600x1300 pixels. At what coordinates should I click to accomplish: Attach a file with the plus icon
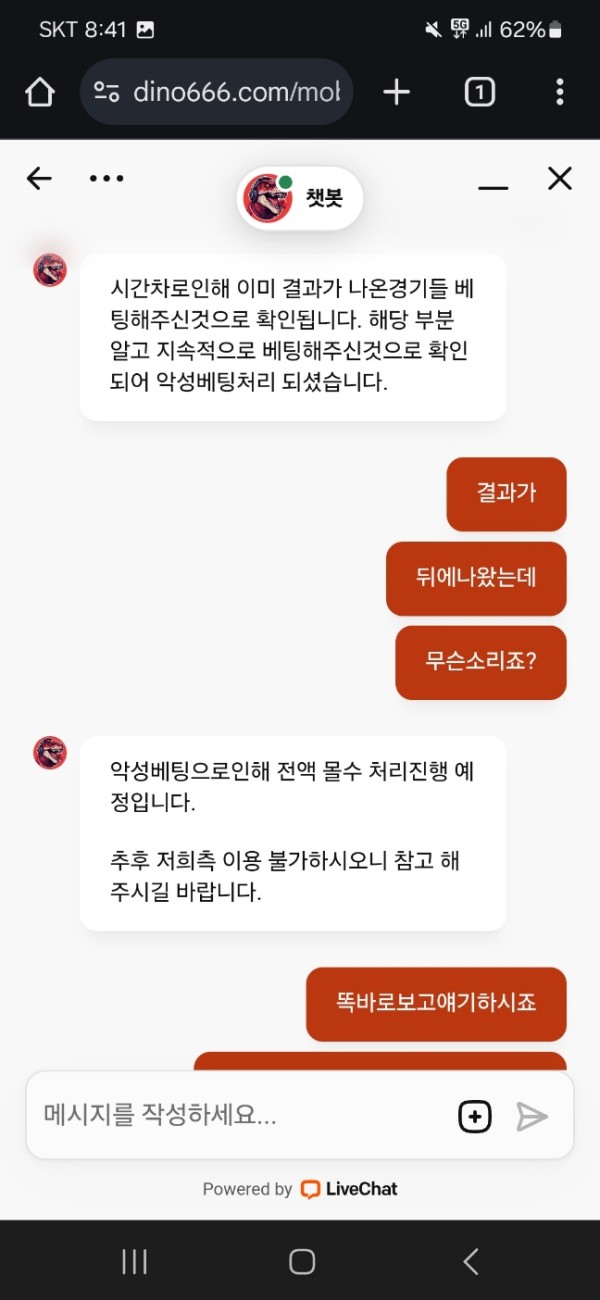pyautogui.click(x=475, y=1116)
